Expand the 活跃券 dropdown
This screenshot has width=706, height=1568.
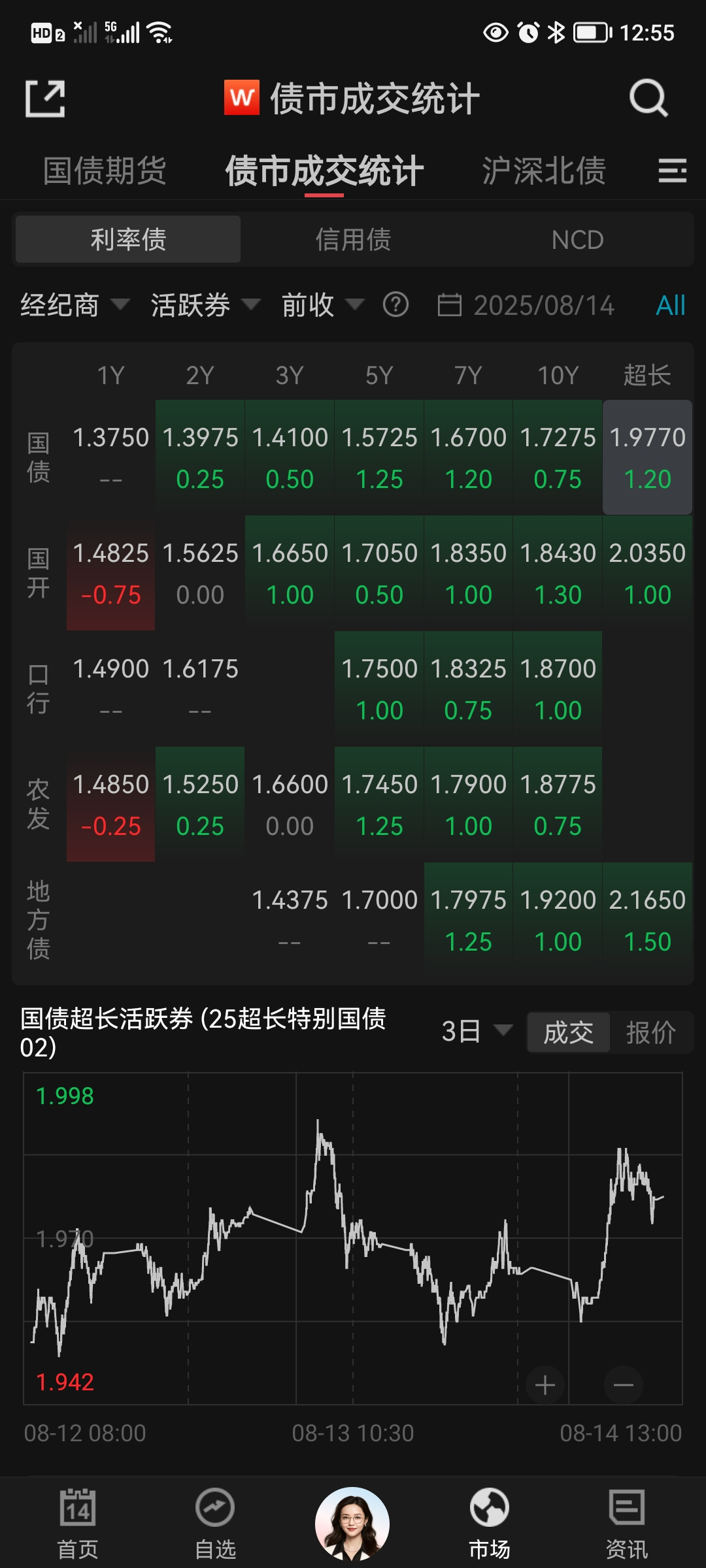tap(205, 305)
